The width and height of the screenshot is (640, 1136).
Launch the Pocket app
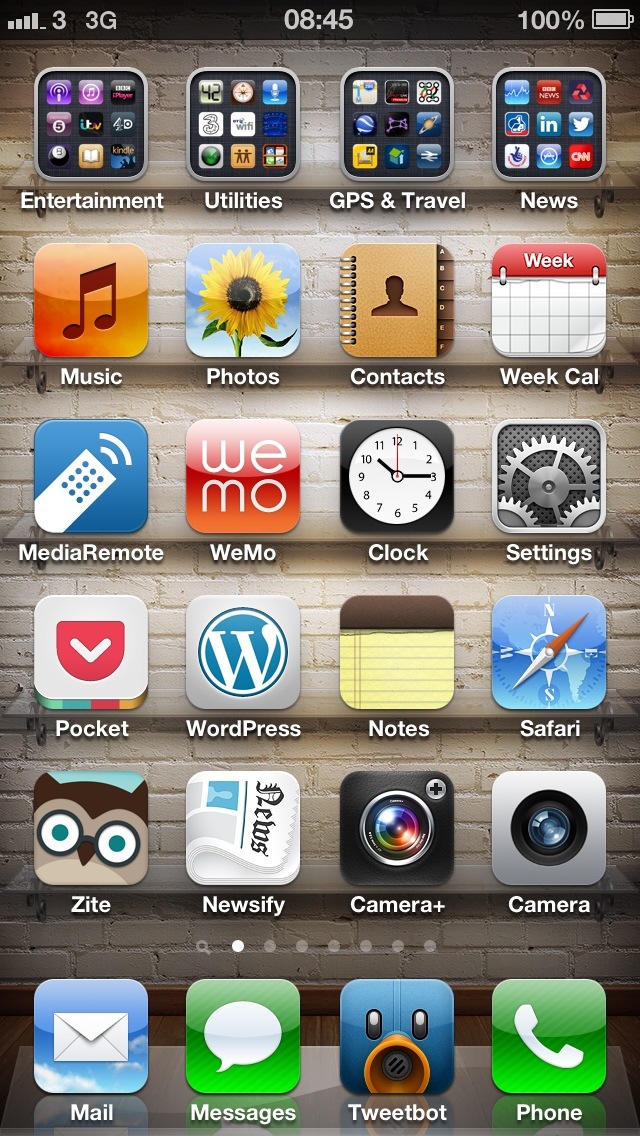click(x=91, y=652)
